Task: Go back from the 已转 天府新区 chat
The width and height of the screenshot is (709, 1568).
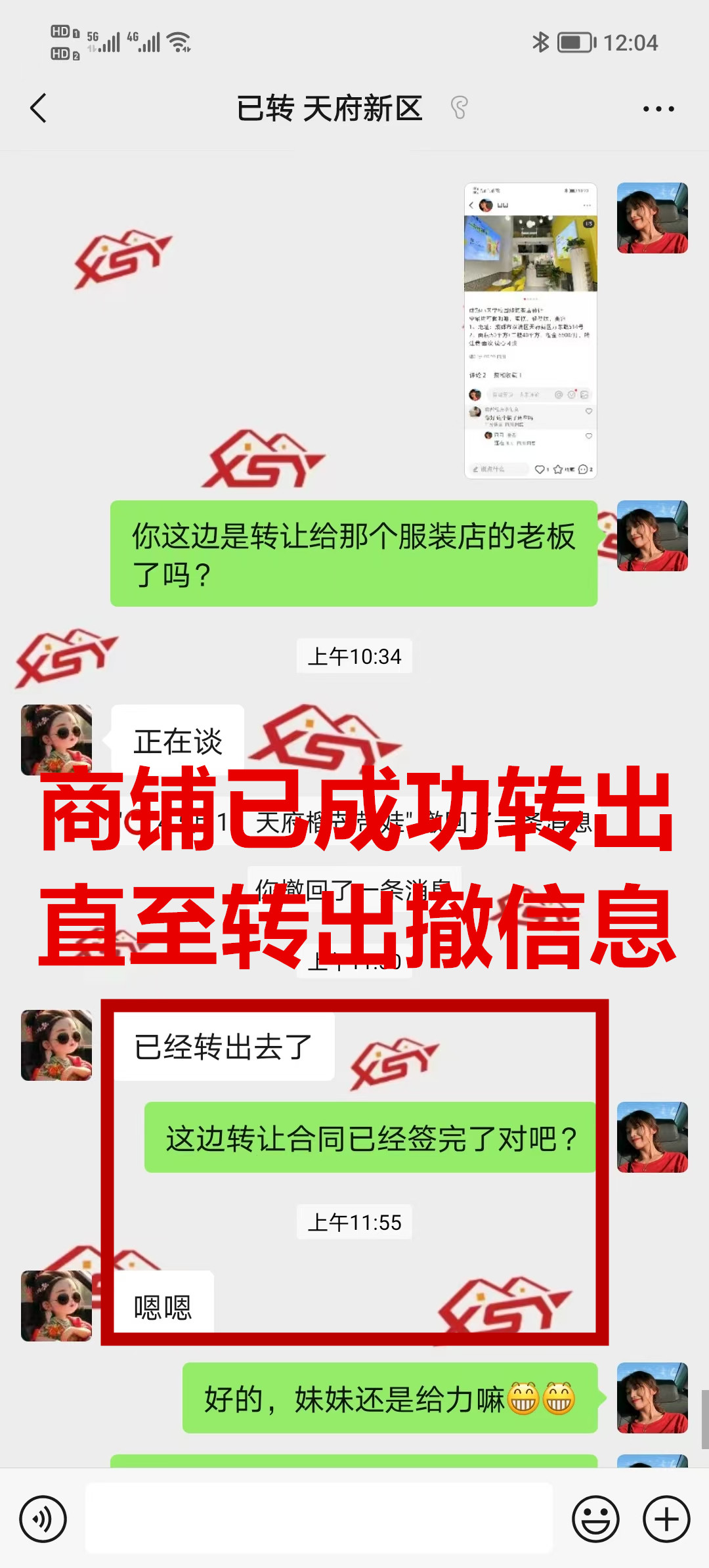Action: (39, 108)
